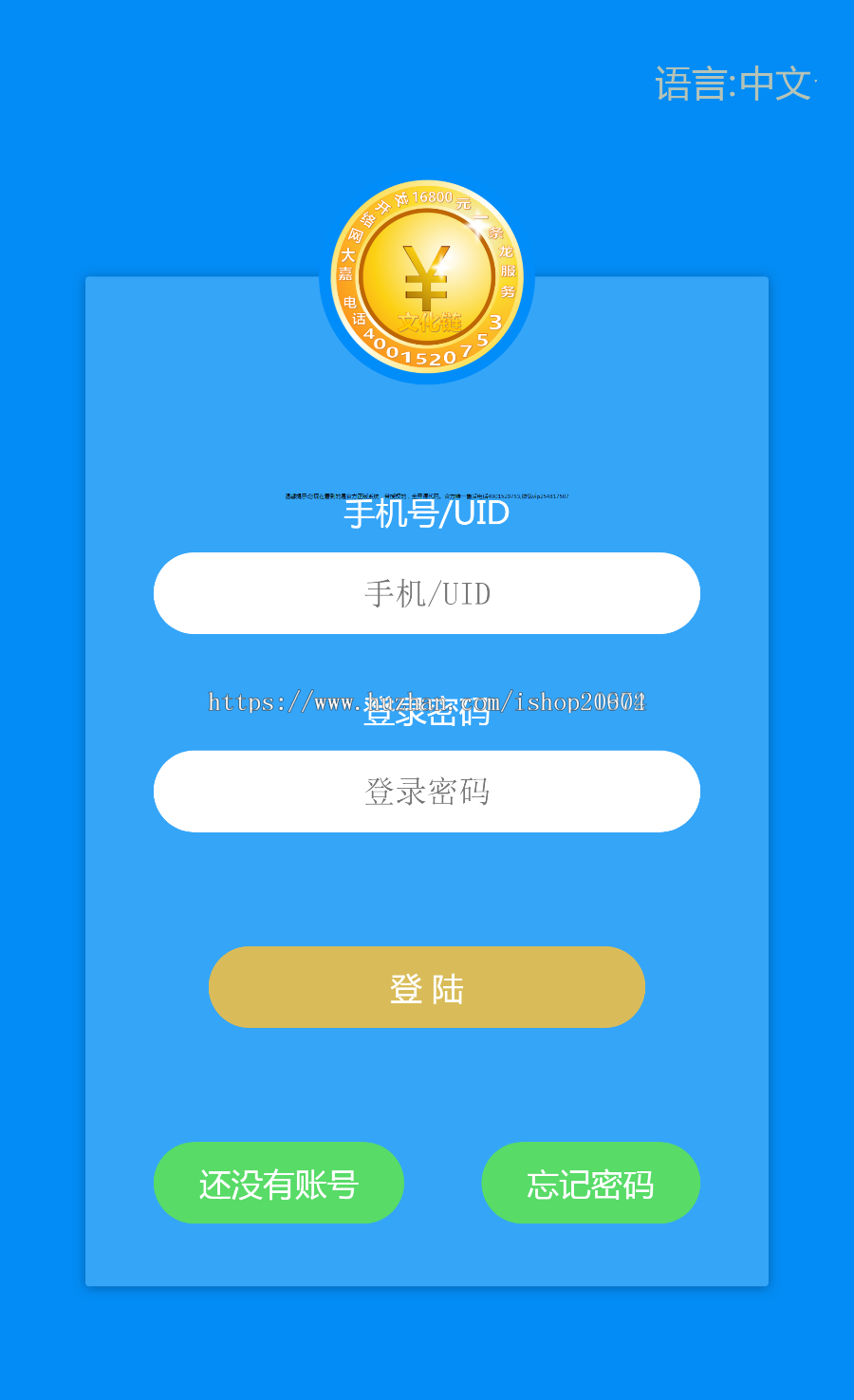854x1400 pixels.
Task: Focus the 手机/UID input field
Action: click(x=426, y=593)
